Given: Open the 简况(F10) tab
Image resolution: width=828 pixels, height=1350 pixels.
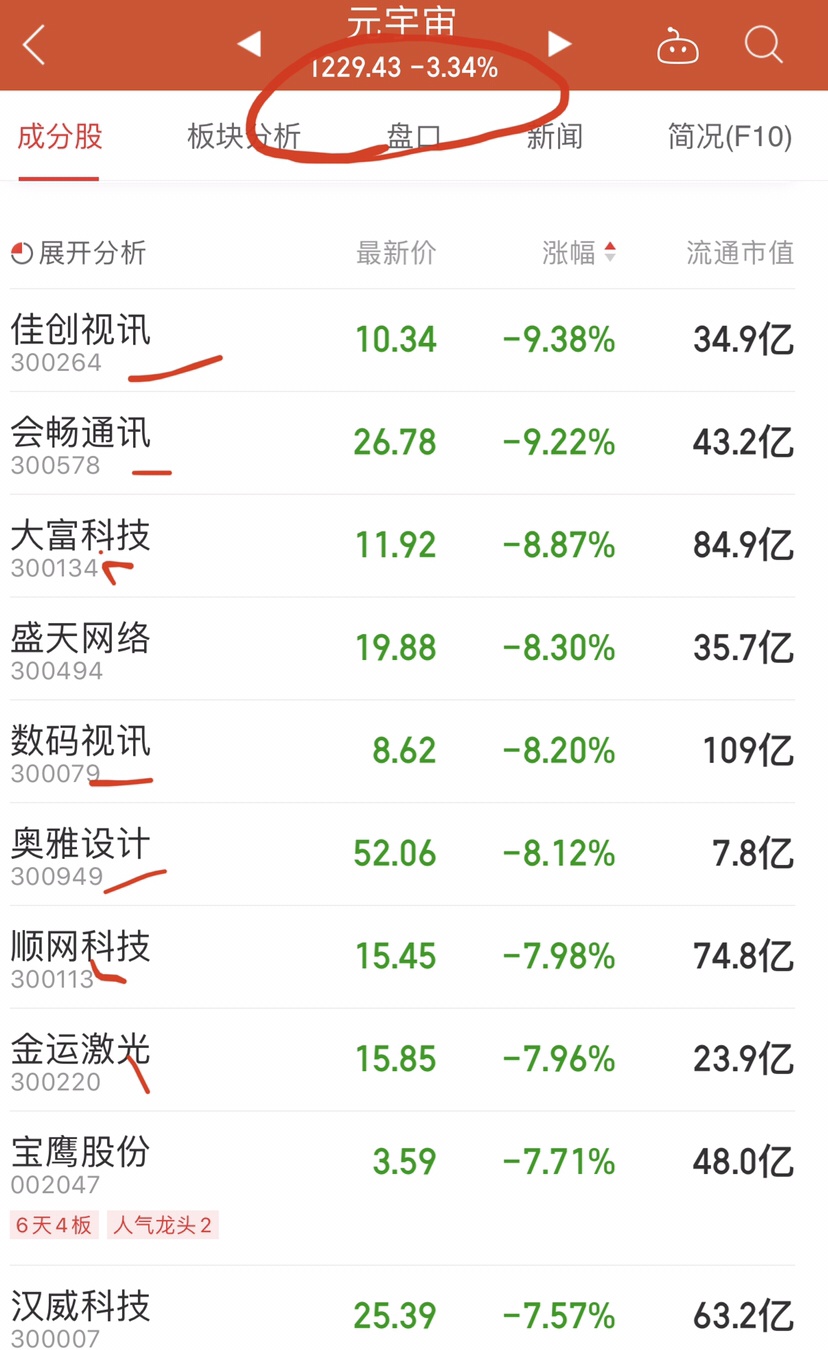Looking at the screenshot, I should coord(730,137).
